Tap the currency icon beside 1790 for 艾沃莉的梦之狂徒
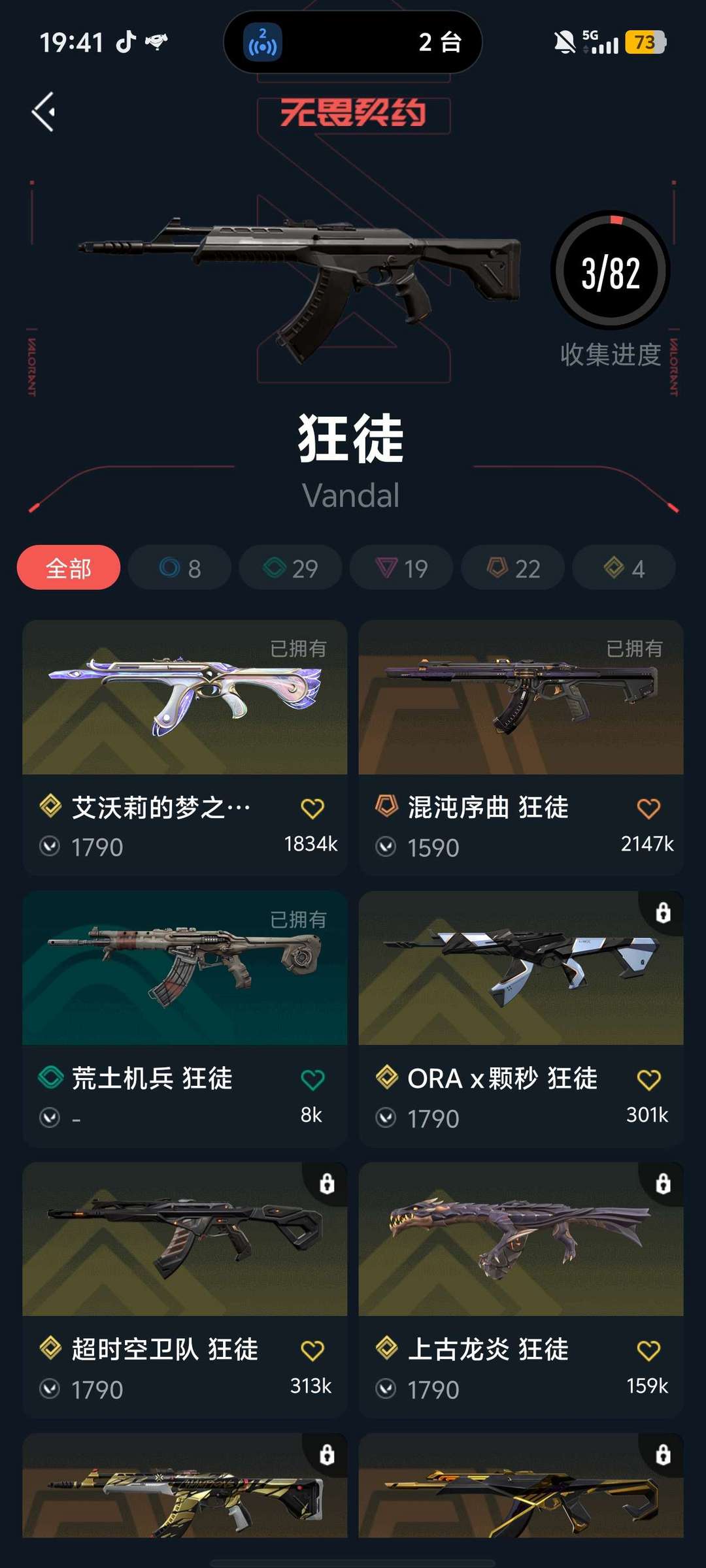Screen dimensions: 706x1568 coord(50,846)
